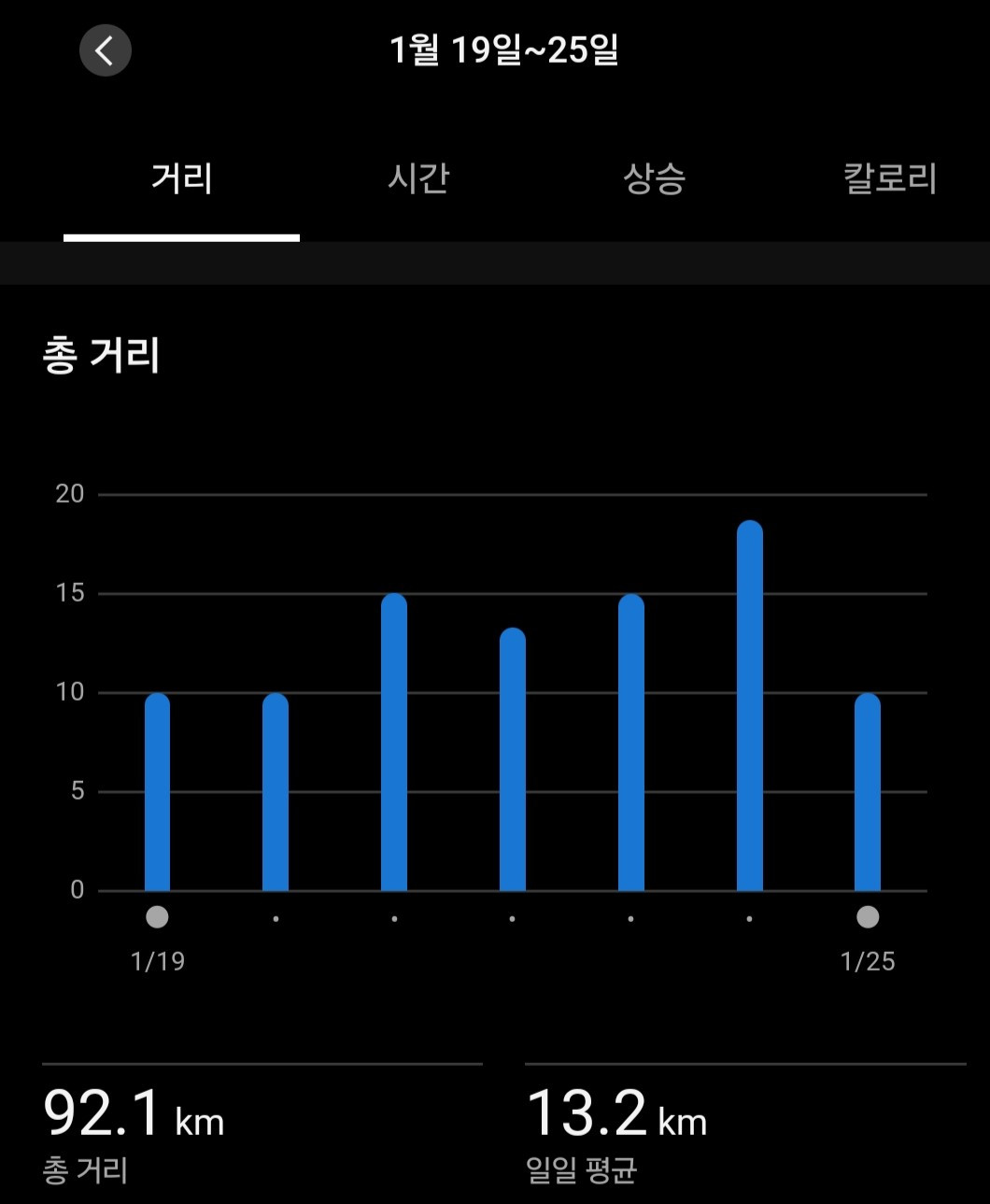
Task: Select the first bar for 1/19
Action: pos(157,794)
